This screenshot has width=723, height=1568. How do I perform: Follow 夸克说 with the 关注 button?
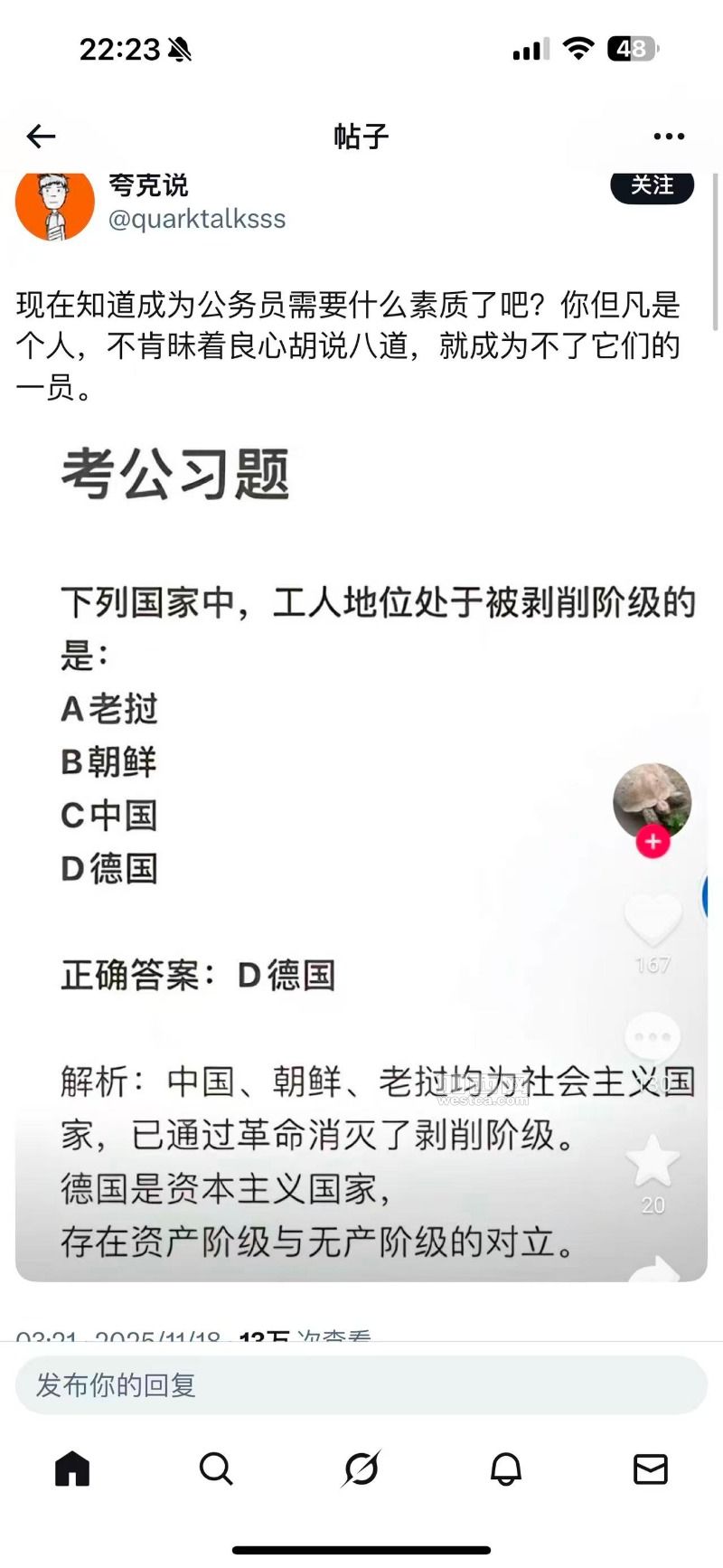click(x=652, y=186)
